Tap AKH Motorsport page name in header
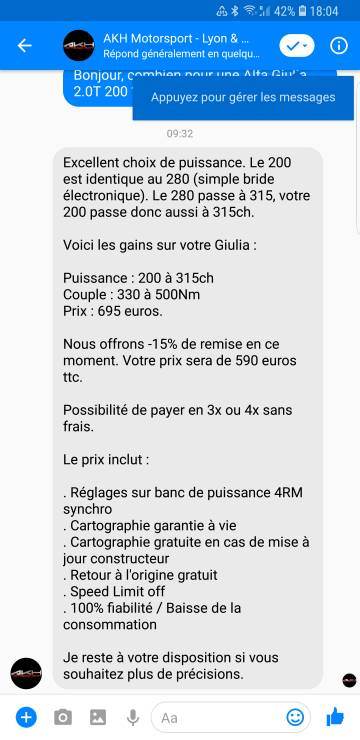This screenshot has height=740, width=360. [x=176, y=38]
